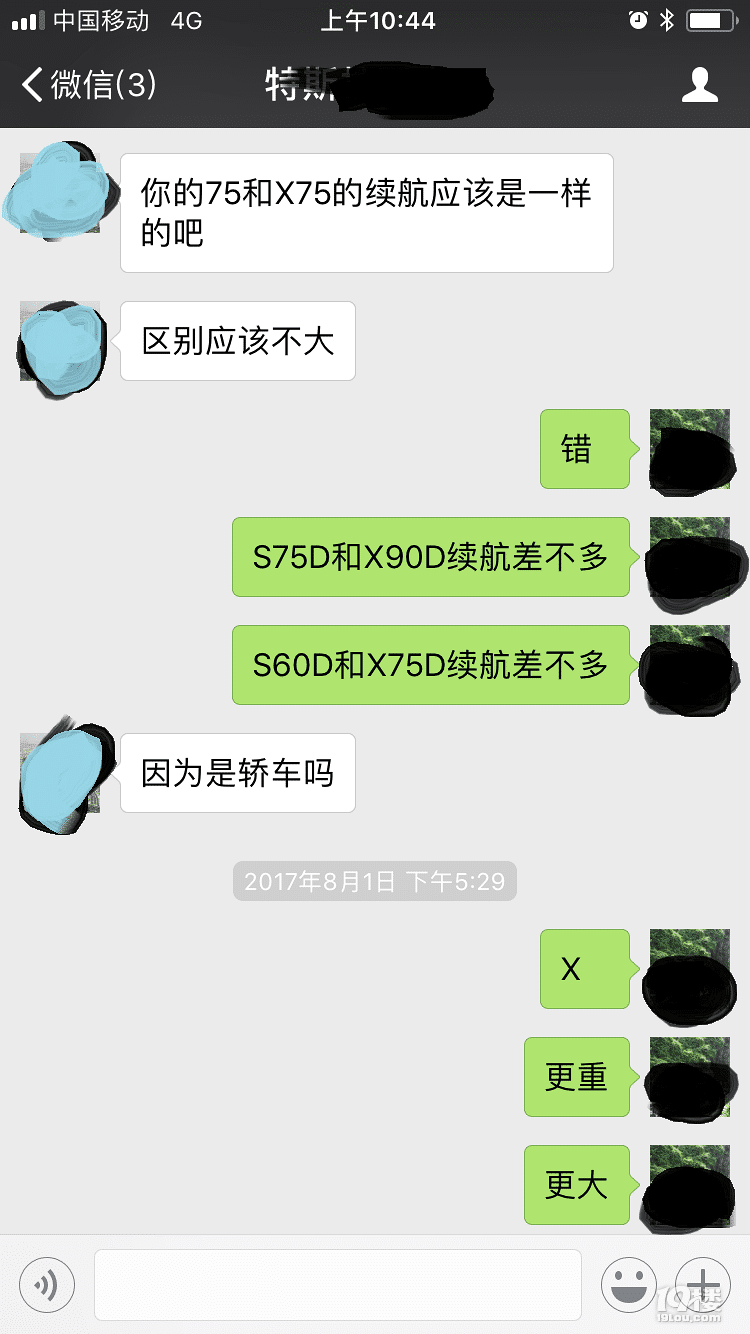Tap the green bubble reading S75D和X90D续航差不多
This screenshot has width=750, height=1334.
tap(430, 558)
